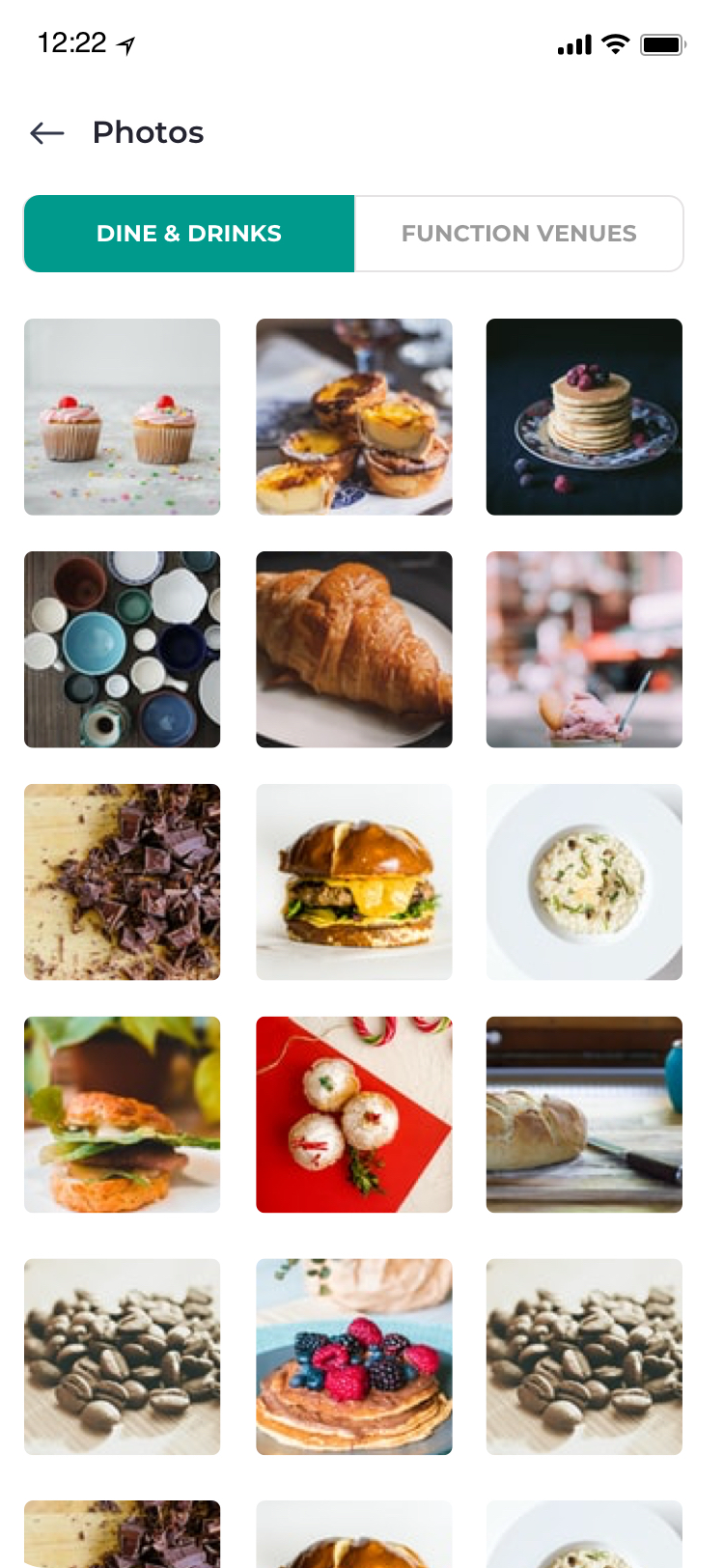
Task: View the egg tarts photo
Action: pyautogui.click(x=353, y=417)
